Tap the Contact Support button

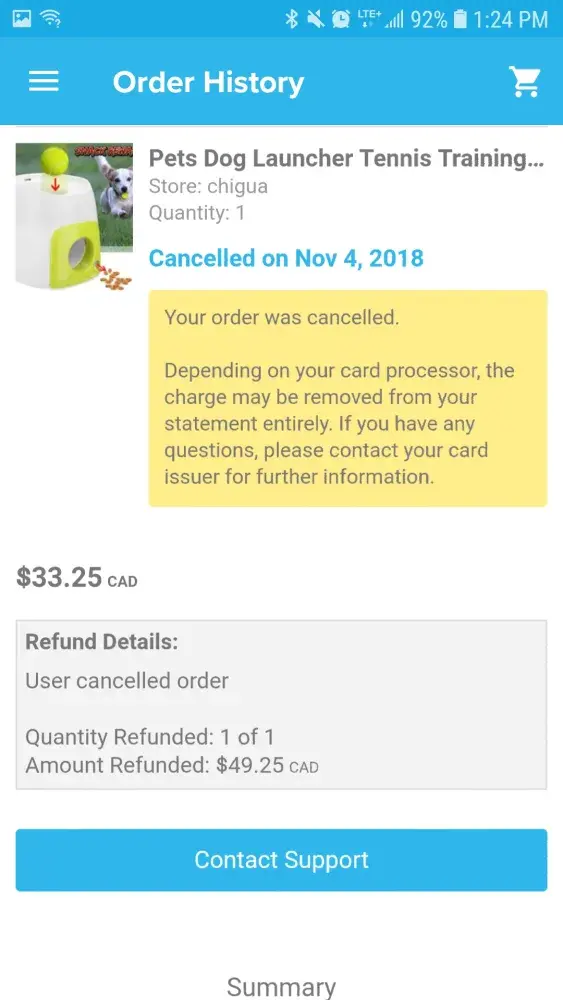[281, 860]
